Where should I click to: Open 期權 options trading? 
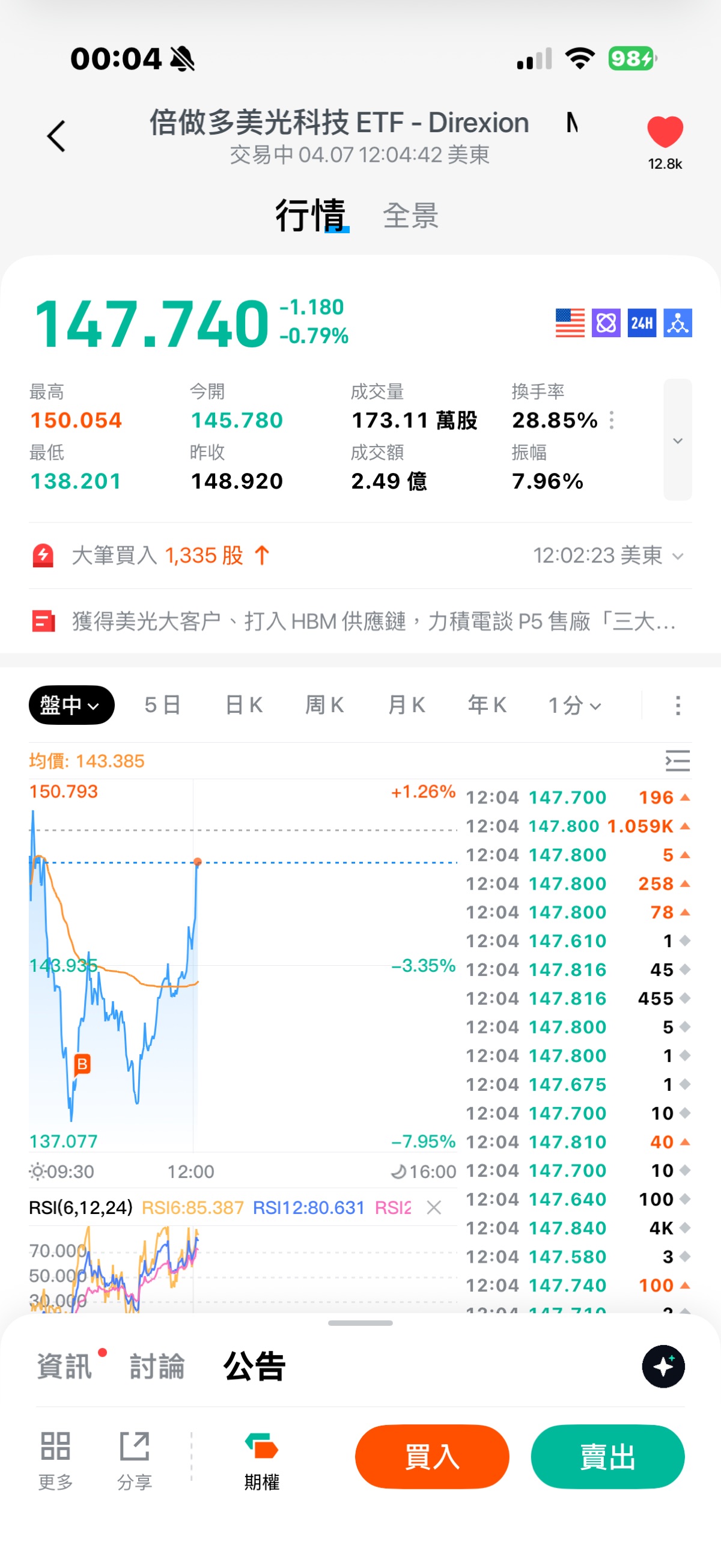[x=261, y=1459]
